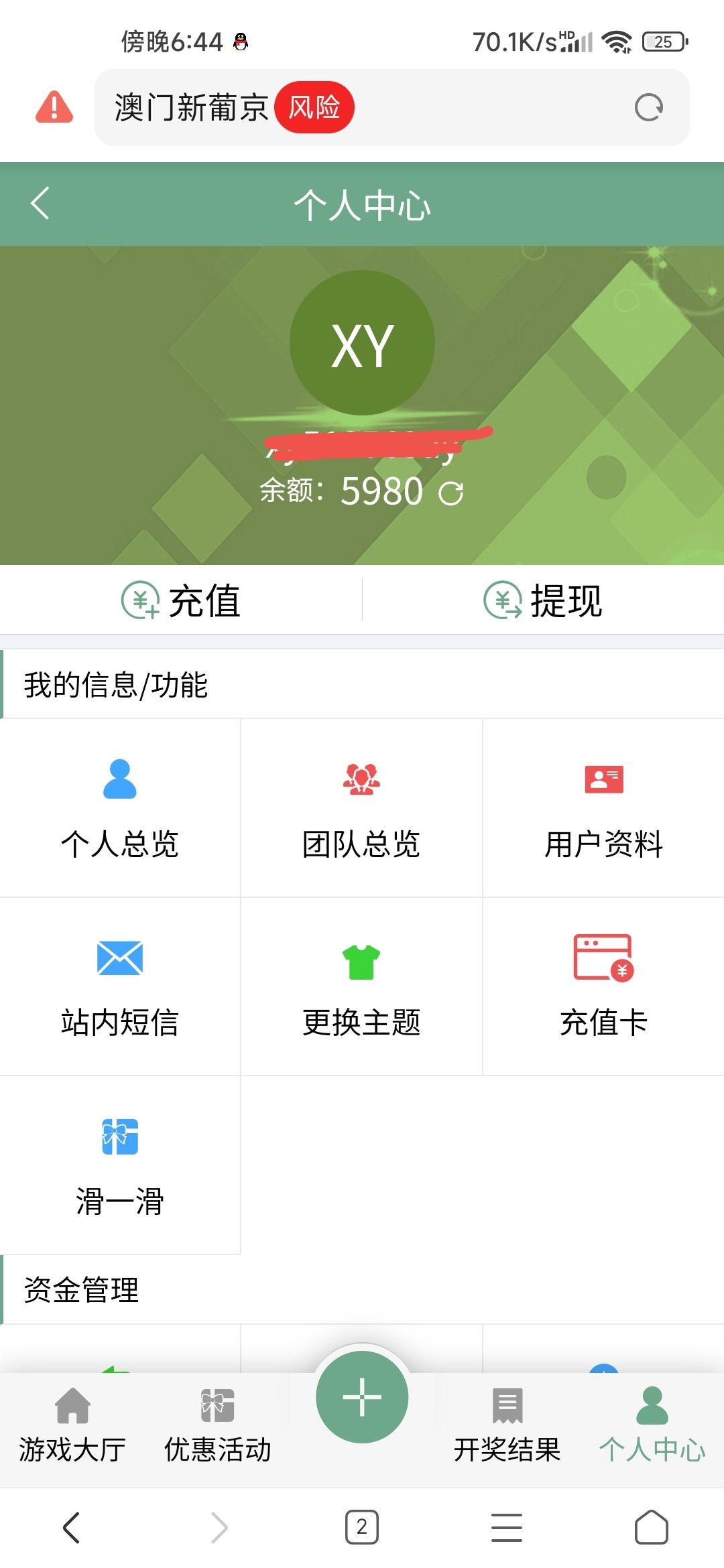
Task: Open 团队总览
Action: pos(361,808)
